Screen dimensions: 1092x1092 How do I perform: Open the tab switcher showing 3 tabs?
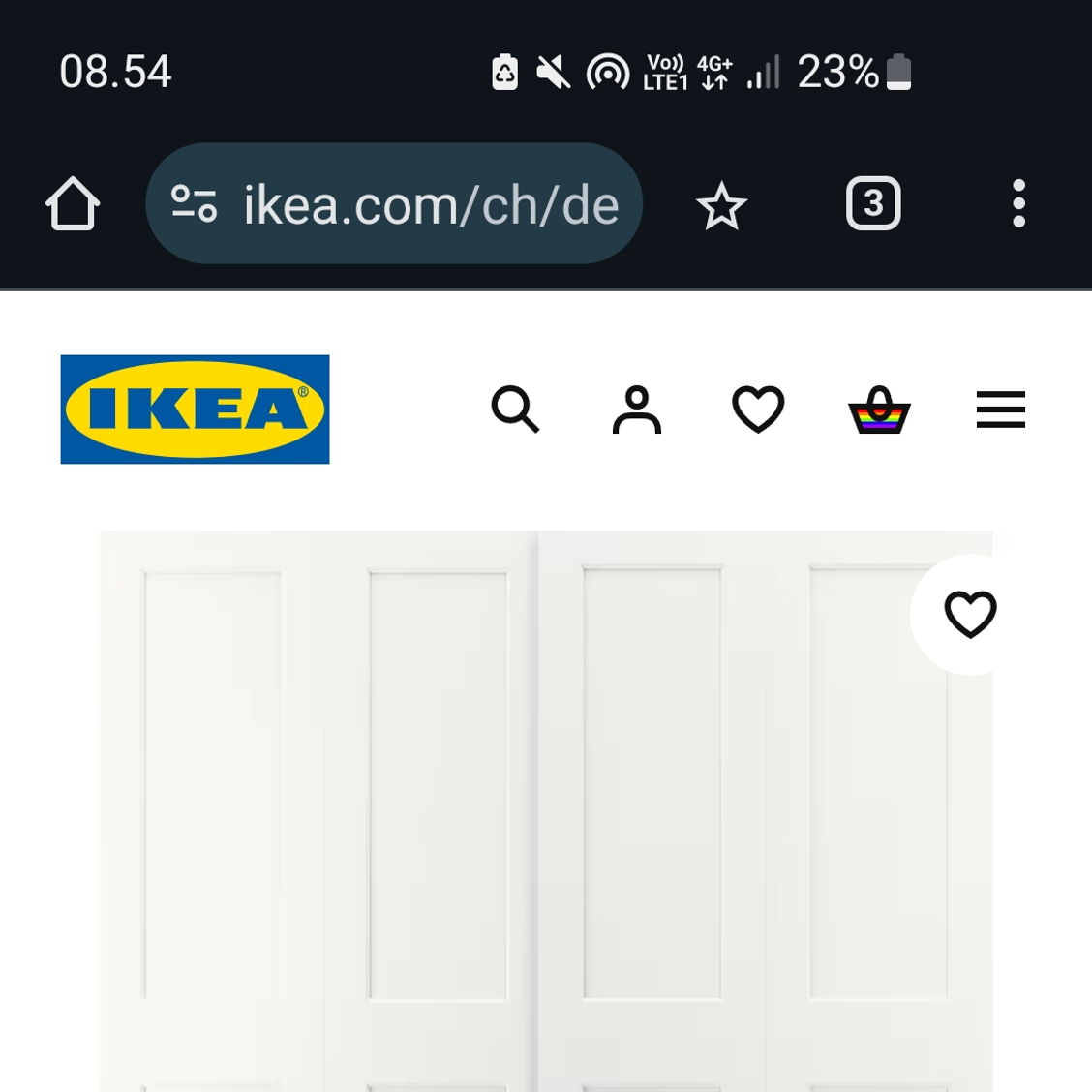(873, 204)
